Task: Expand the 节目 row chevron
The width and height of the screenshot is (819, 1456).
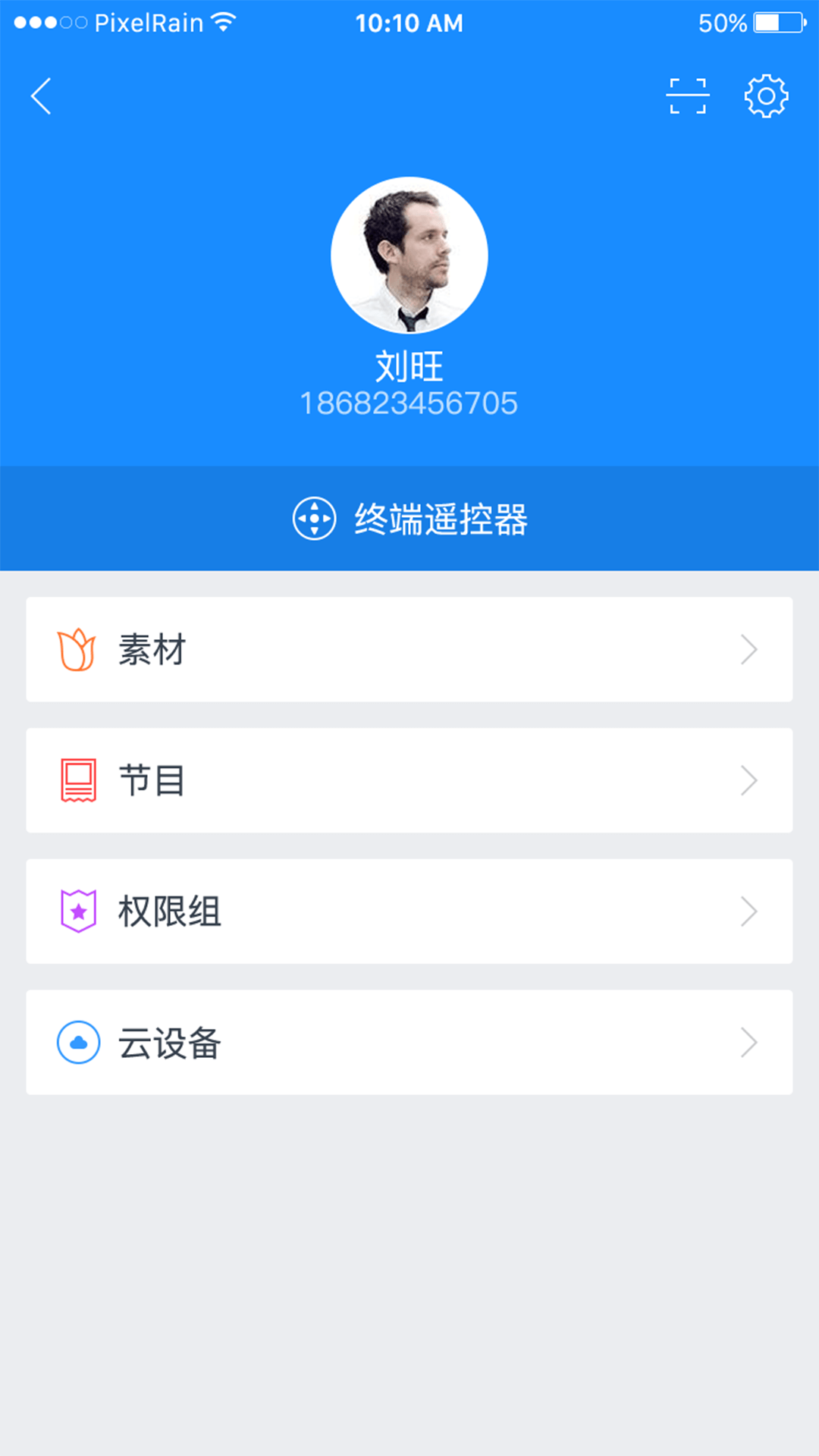Action: coord(749,780)
